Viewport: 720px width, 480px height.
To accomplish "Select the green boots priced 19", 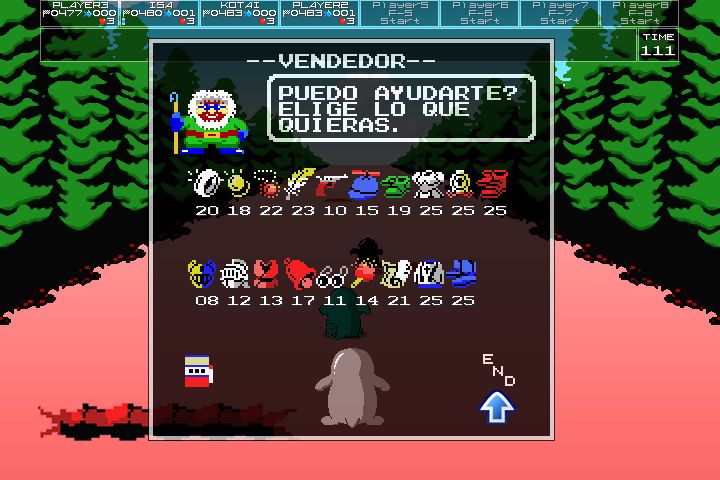I will click(397, 184).
